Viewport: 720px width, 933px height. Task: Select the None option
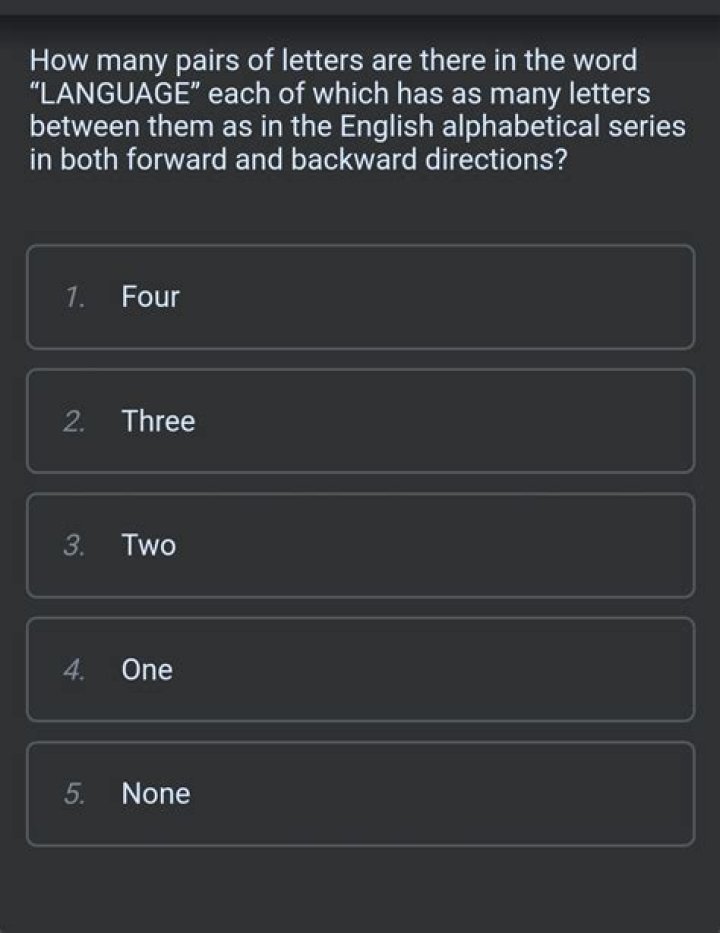360,793
